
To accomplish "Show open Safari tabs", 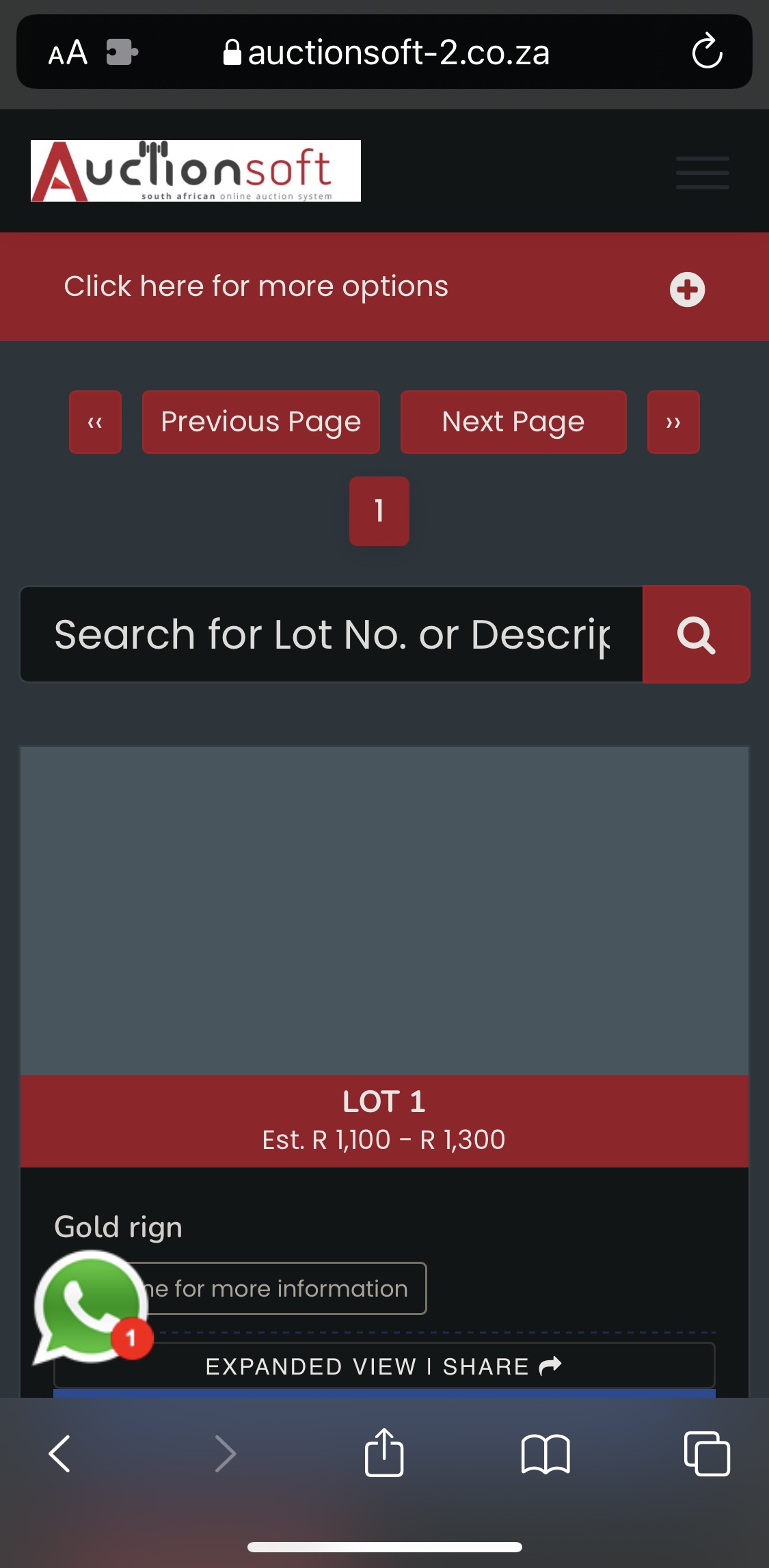I will point(707,1454).
